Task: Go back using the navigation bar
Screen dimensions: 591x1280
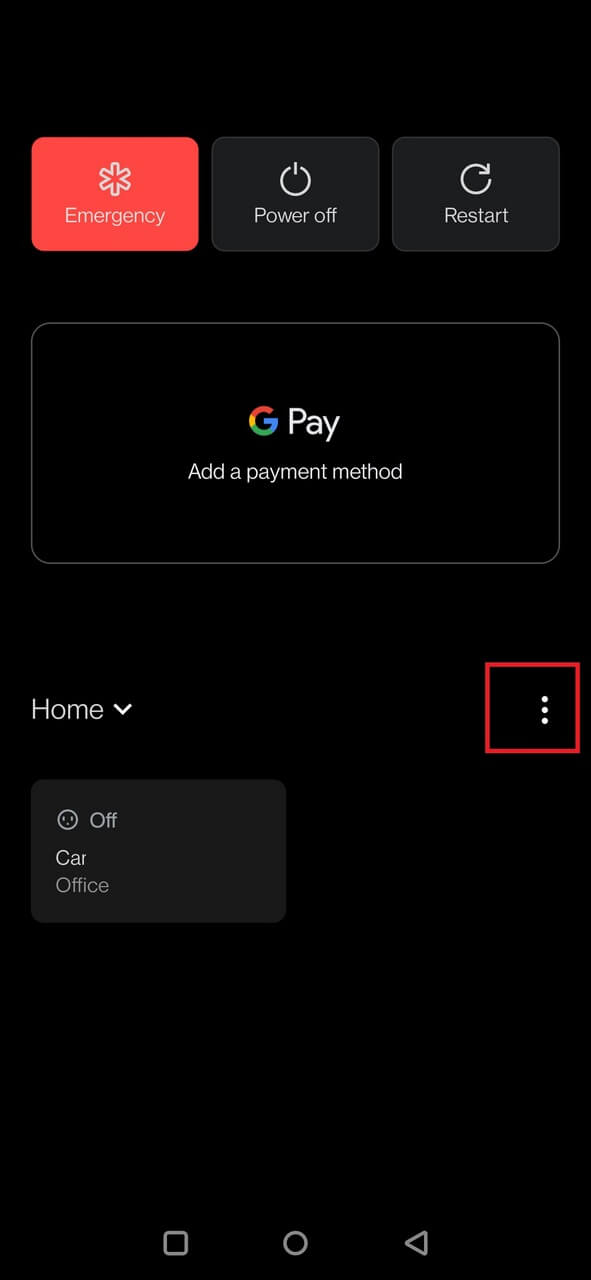Action: (416, 1243)
